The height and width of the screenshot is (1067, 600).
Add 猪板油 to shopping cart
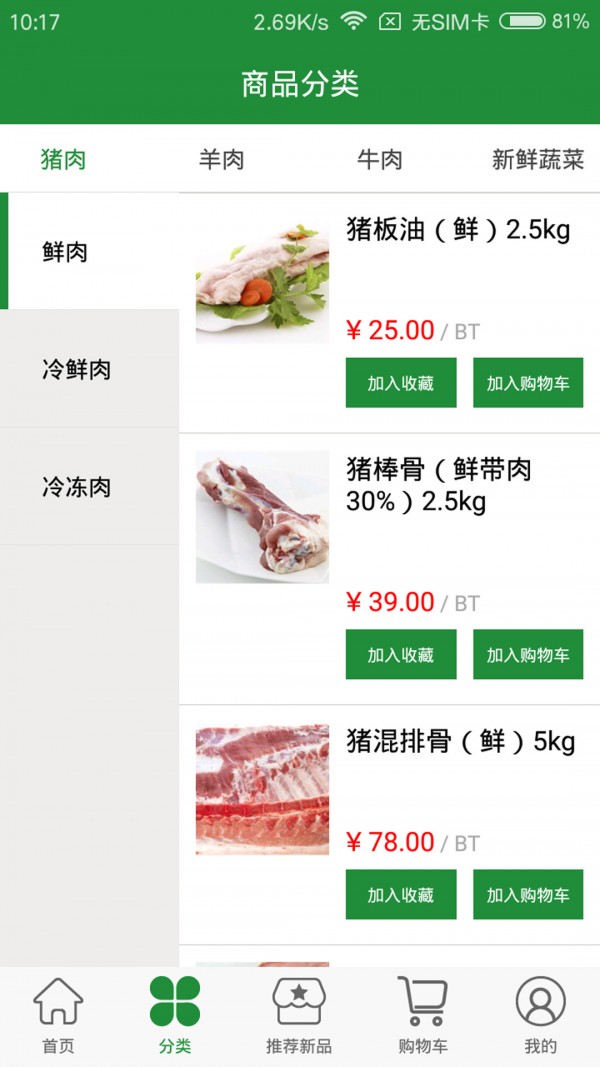[x=528, y=383]
